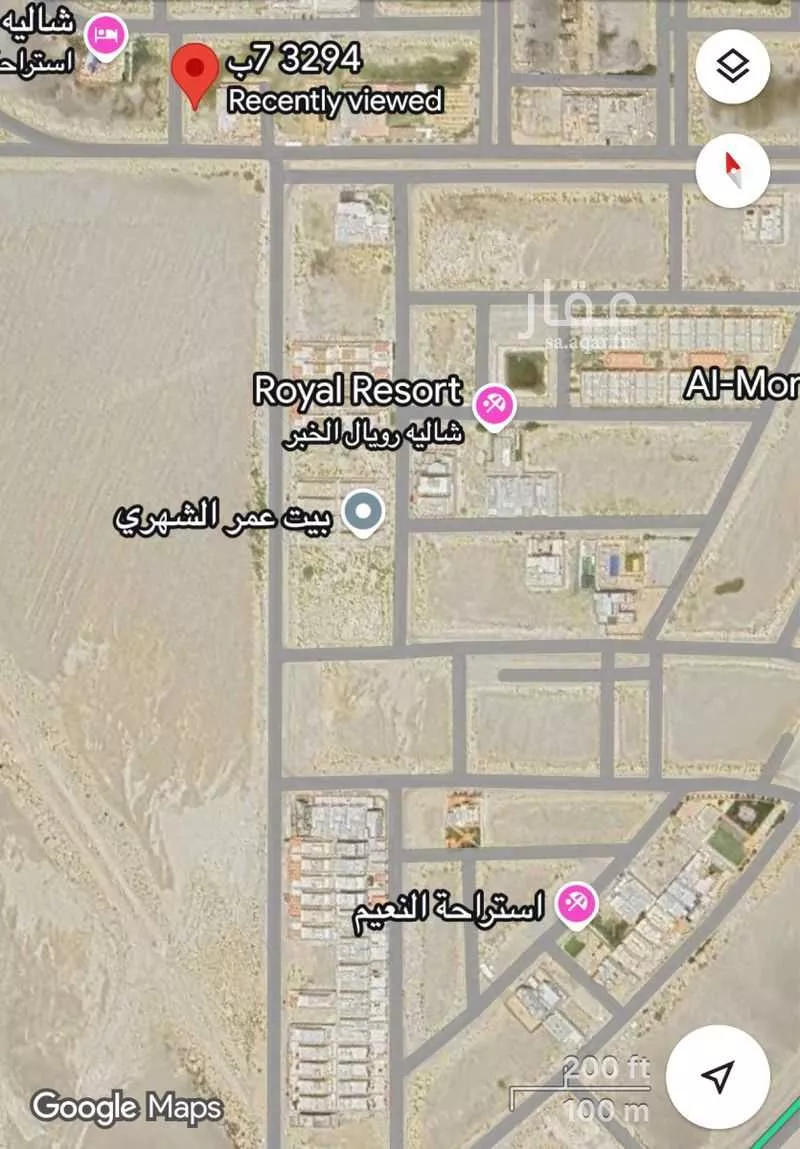
Task: Tap the compass to reset north
Action: pyautogui.click(x=733, y=171)
